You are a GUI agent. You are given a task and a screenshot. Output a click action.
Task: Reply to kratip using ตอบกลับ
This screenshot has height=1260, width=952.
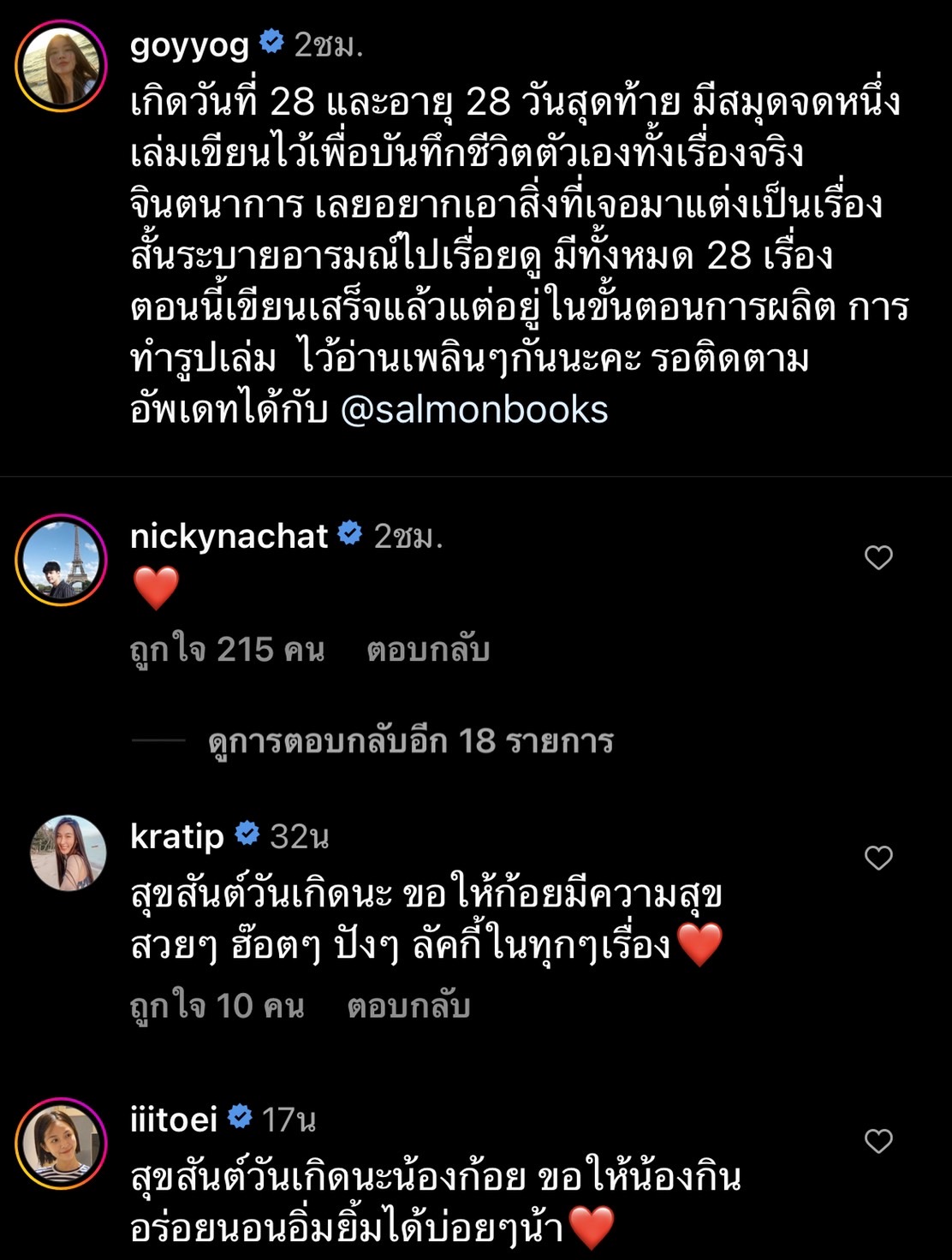407,1008
